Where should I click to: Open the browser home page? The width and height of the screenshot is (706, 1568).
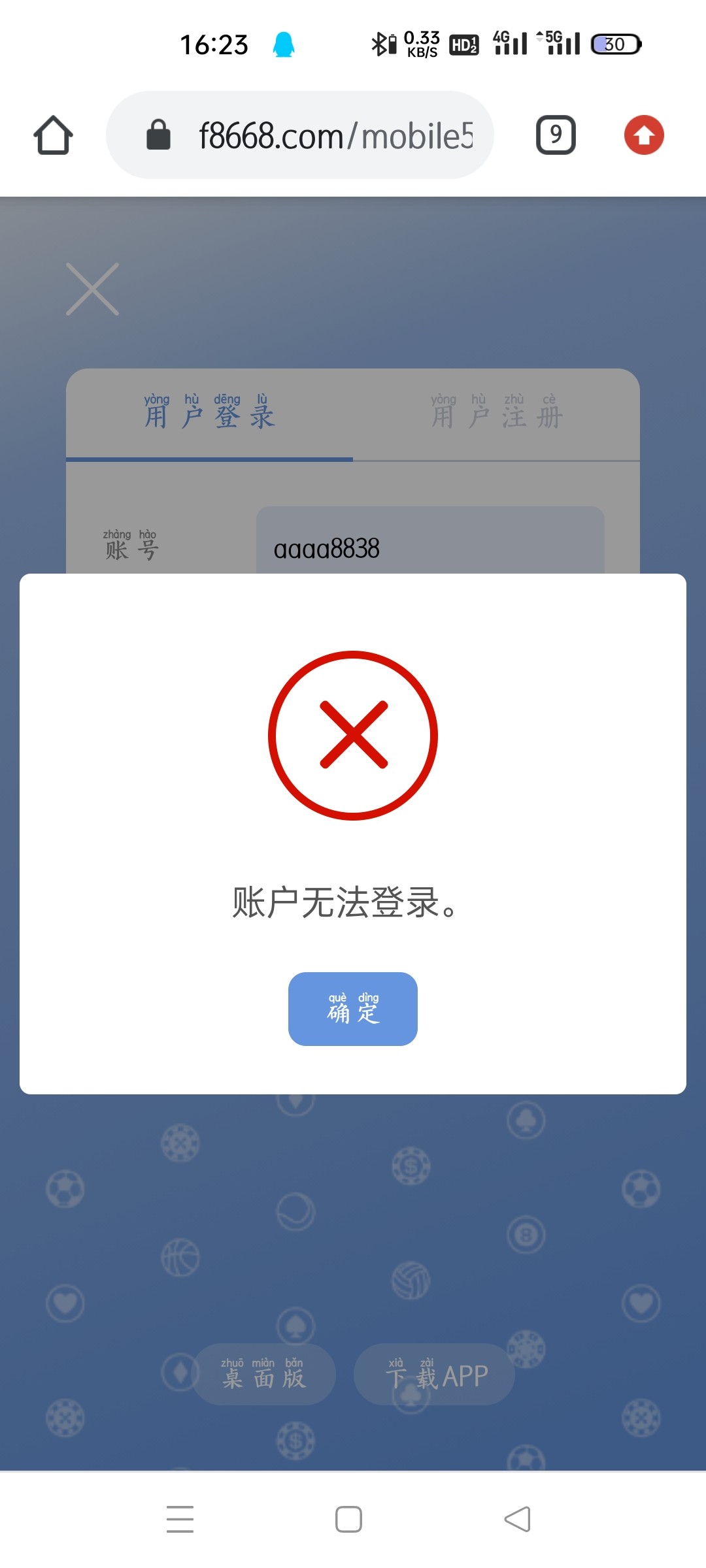click(53, 135)
